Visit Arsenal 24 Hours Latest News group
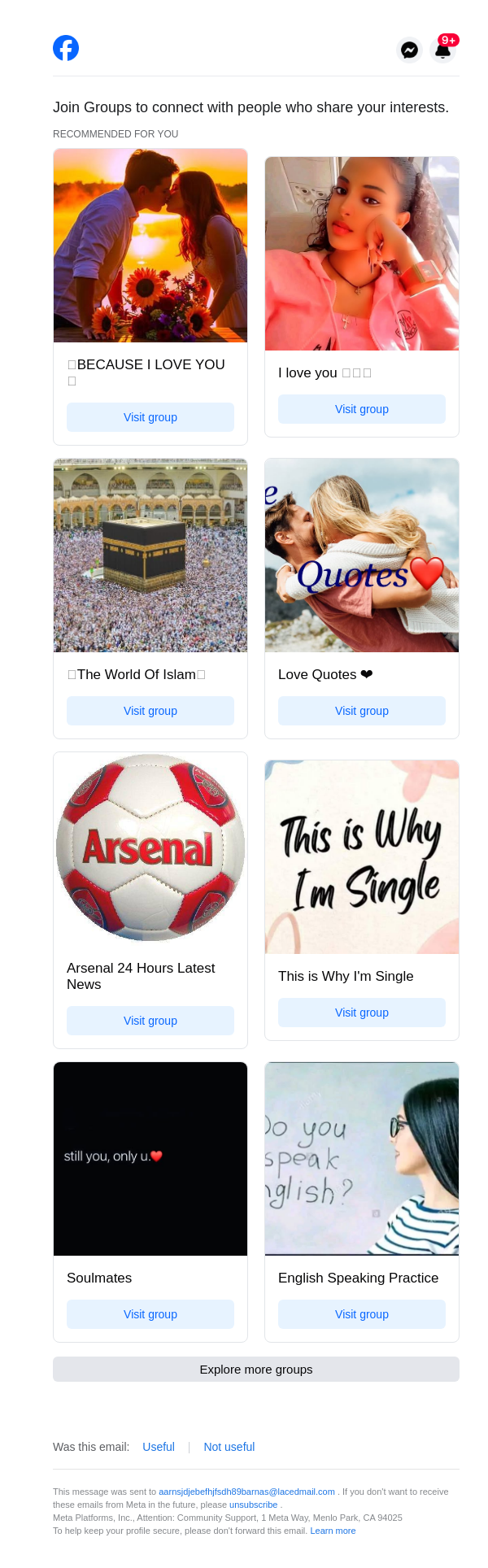The height and width of the screenshot is (1568, 488). [x=150, y=1021]
